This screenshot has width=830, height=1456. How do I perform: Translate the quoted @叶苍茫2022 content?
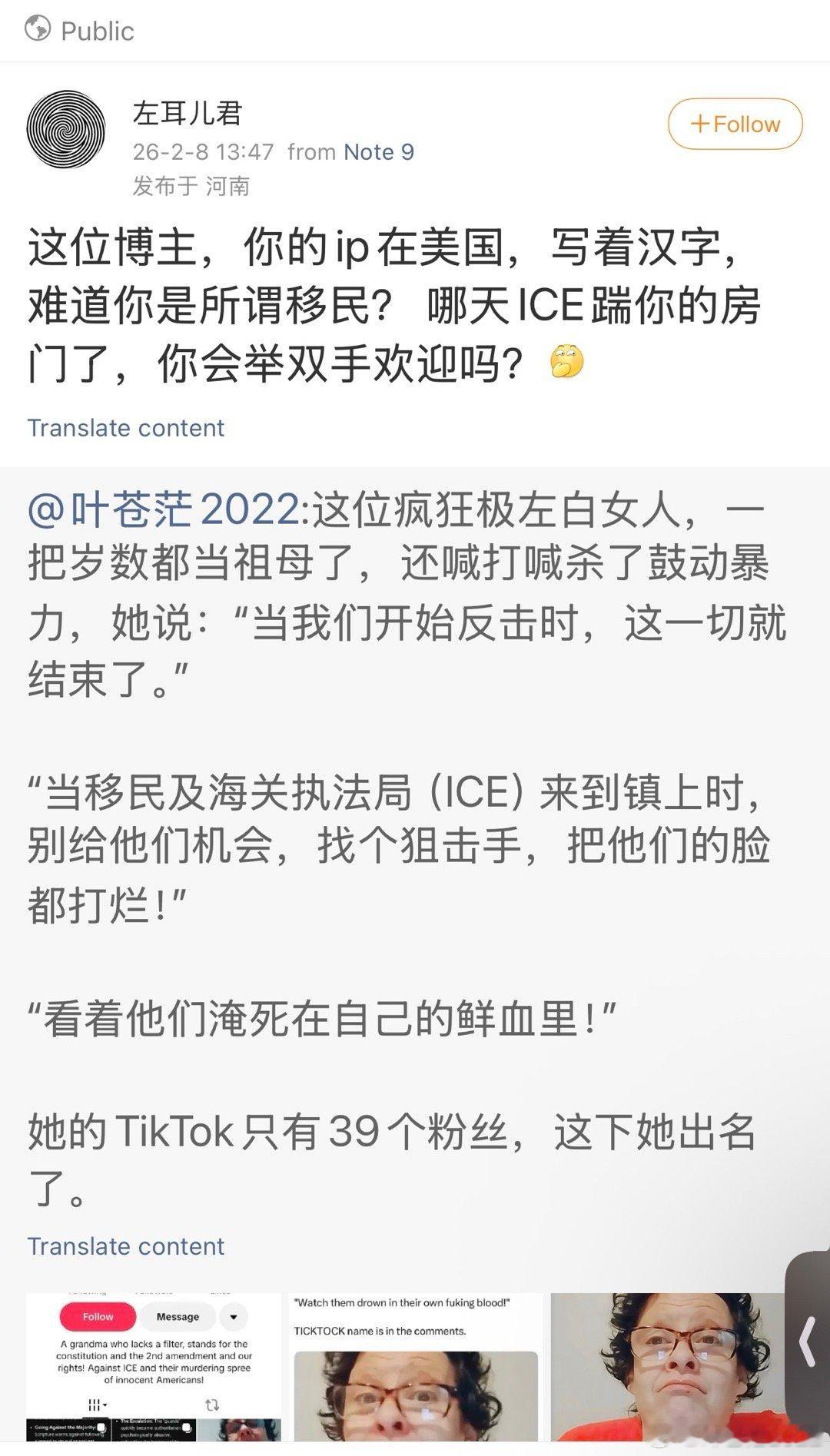point(124,1246)
